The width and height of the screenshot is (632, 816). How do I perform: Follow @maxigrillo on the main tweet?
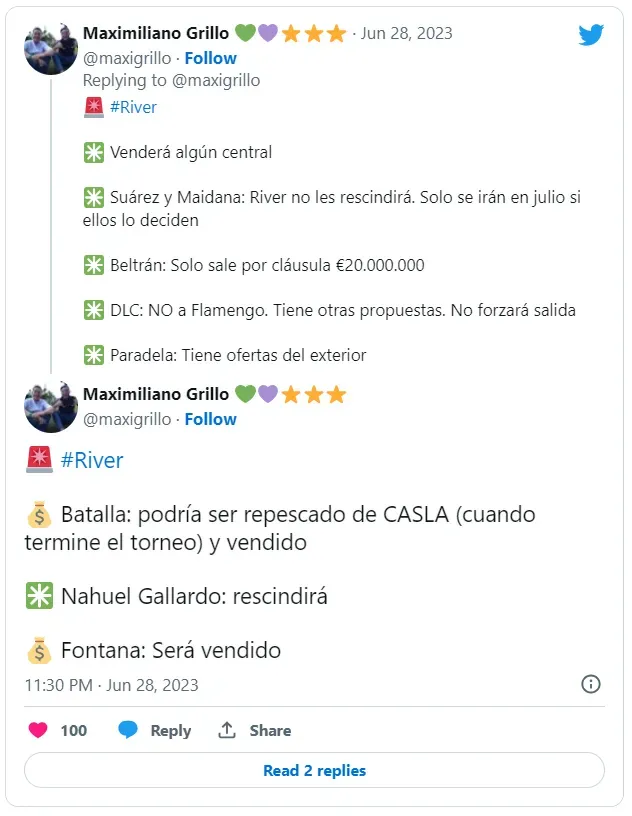tap(210, 419)
